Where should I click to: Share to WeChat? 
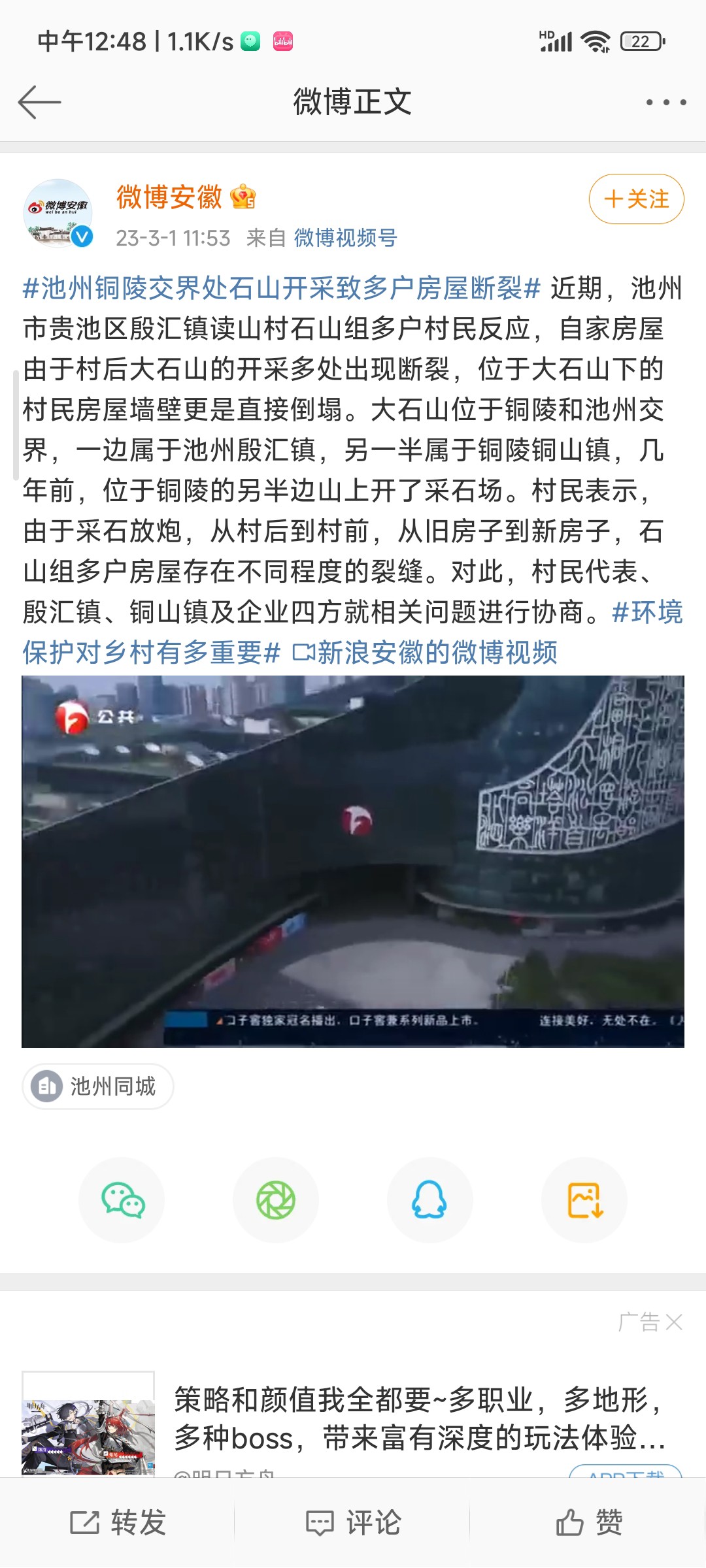pyautogui.click(x=122, y=1200)
